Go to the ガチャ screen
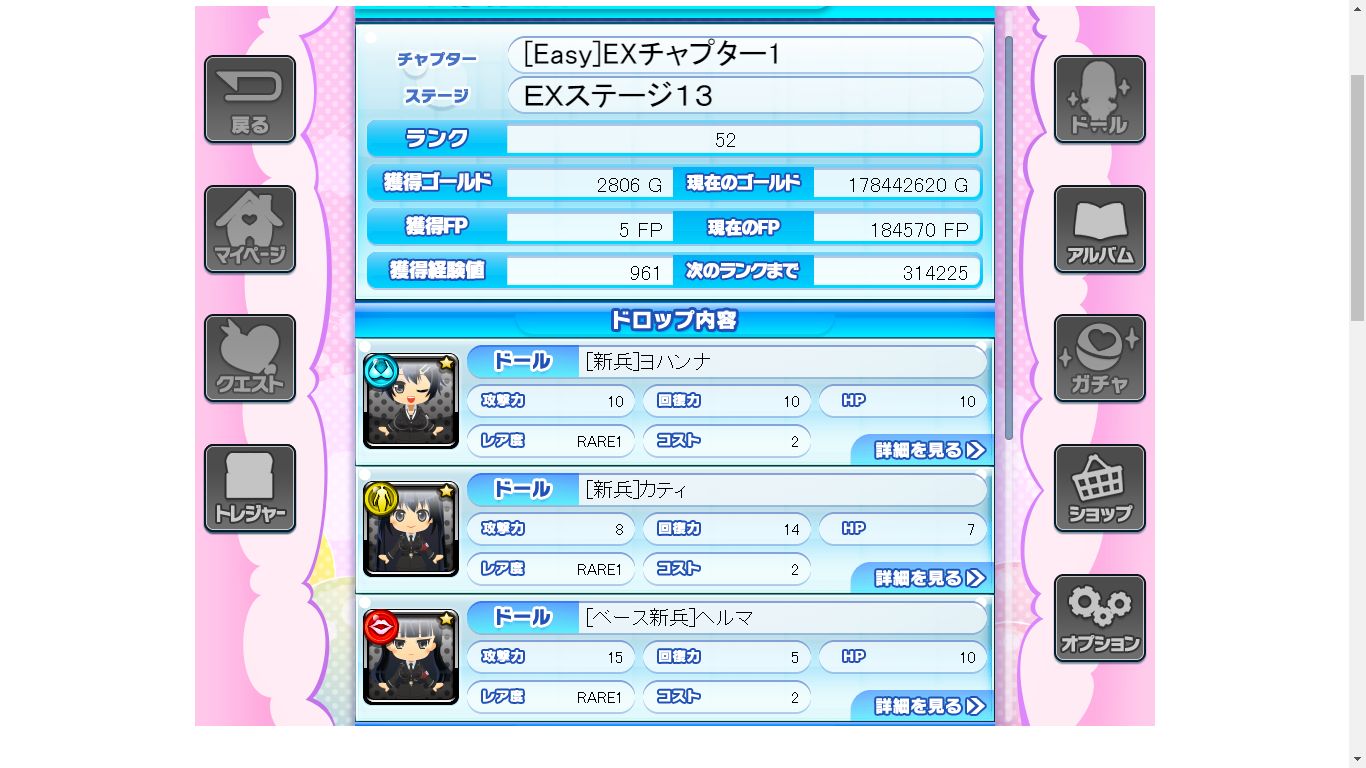 (x=1099, y=358)
